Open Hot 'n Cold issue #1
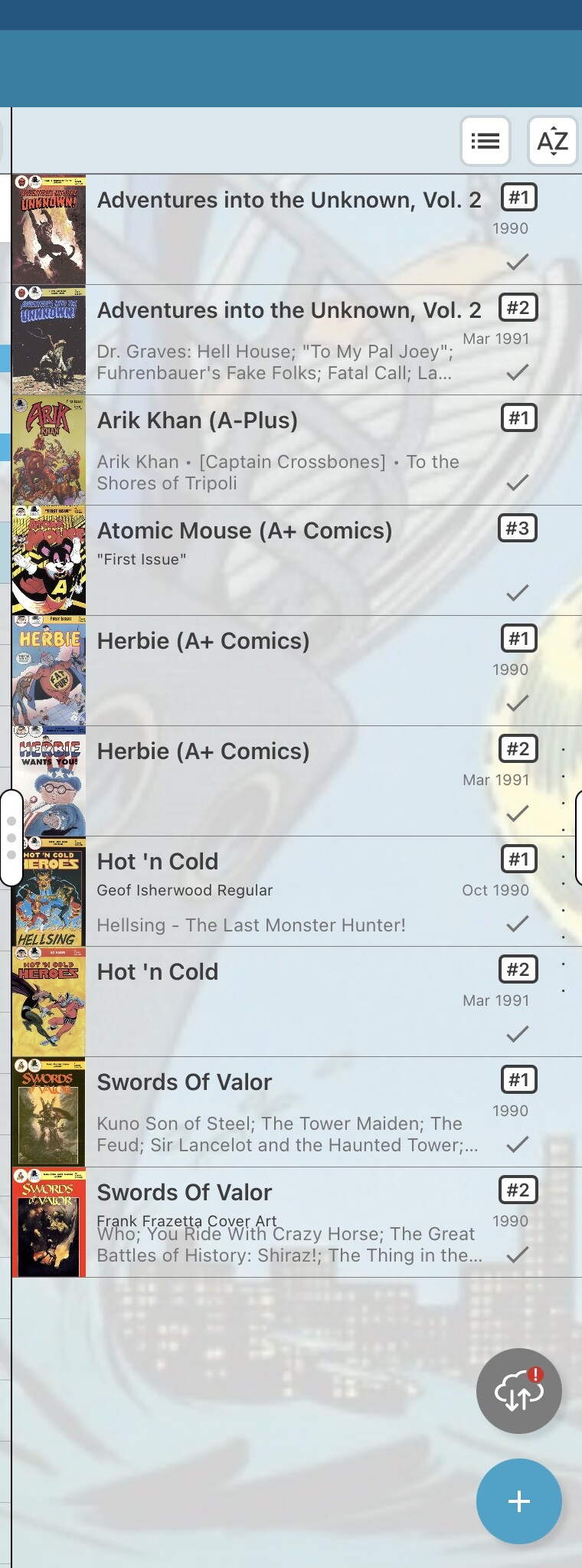This screenshot has height=1568, width=582. click(289, 891)
